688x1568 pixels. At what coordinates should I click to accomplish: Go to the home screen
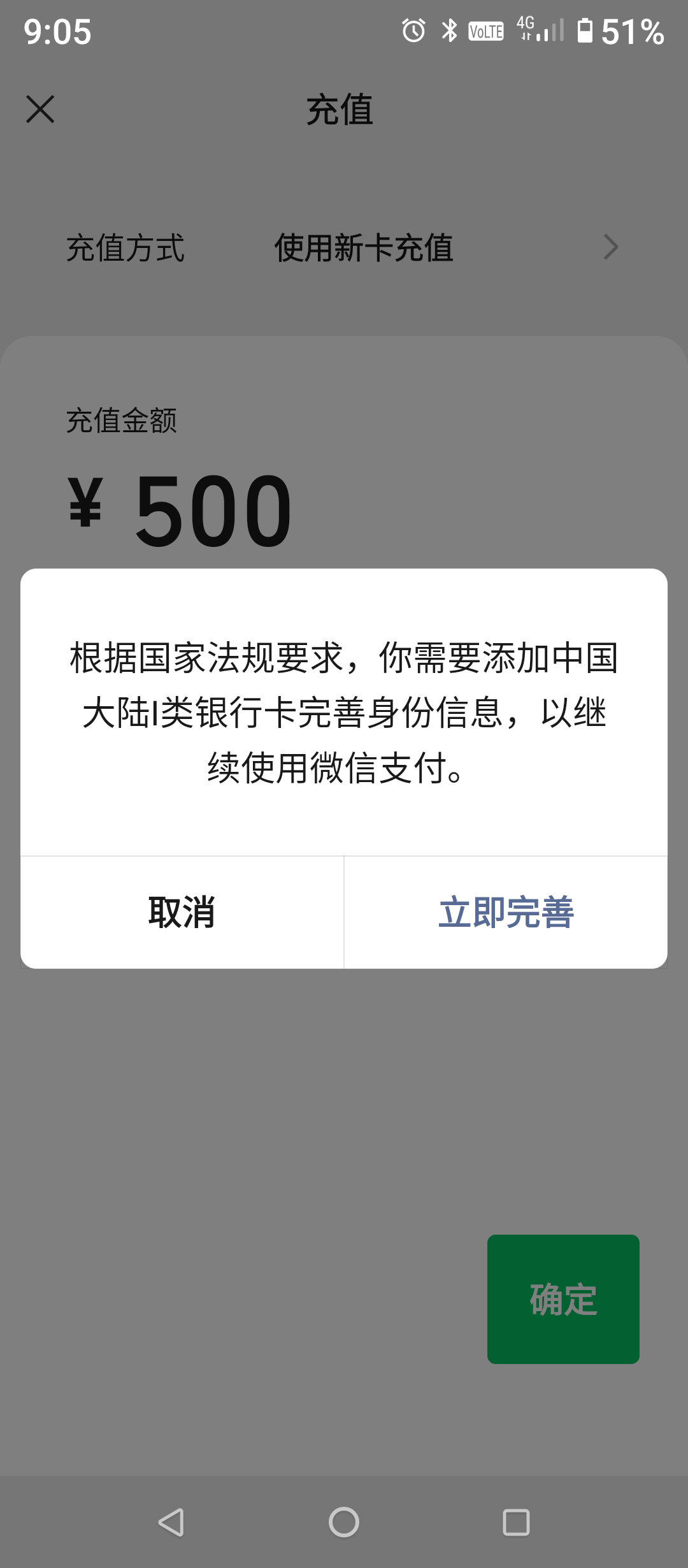(x=344, y=1522)
